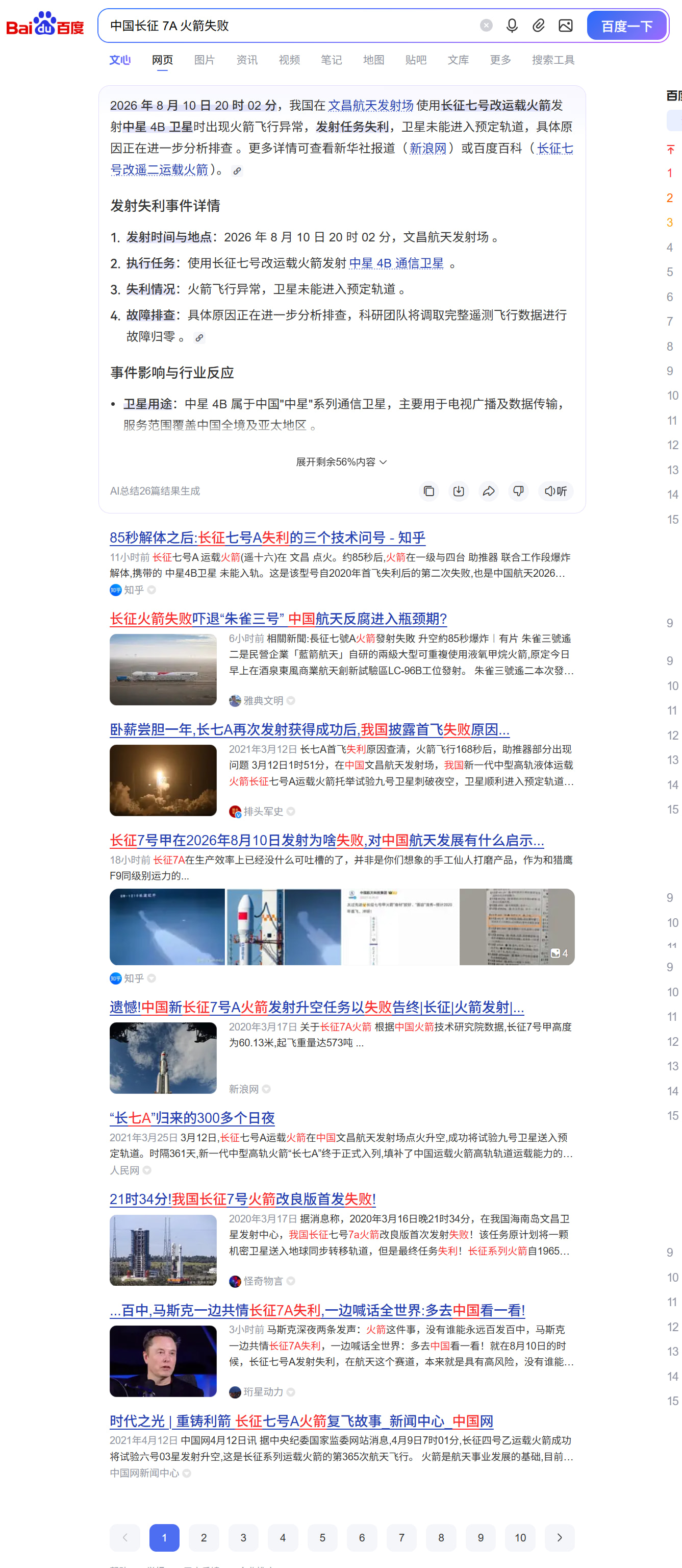Switch to the 资讯 tab
Screen dimensions: 682x1568
coord(246,60)
